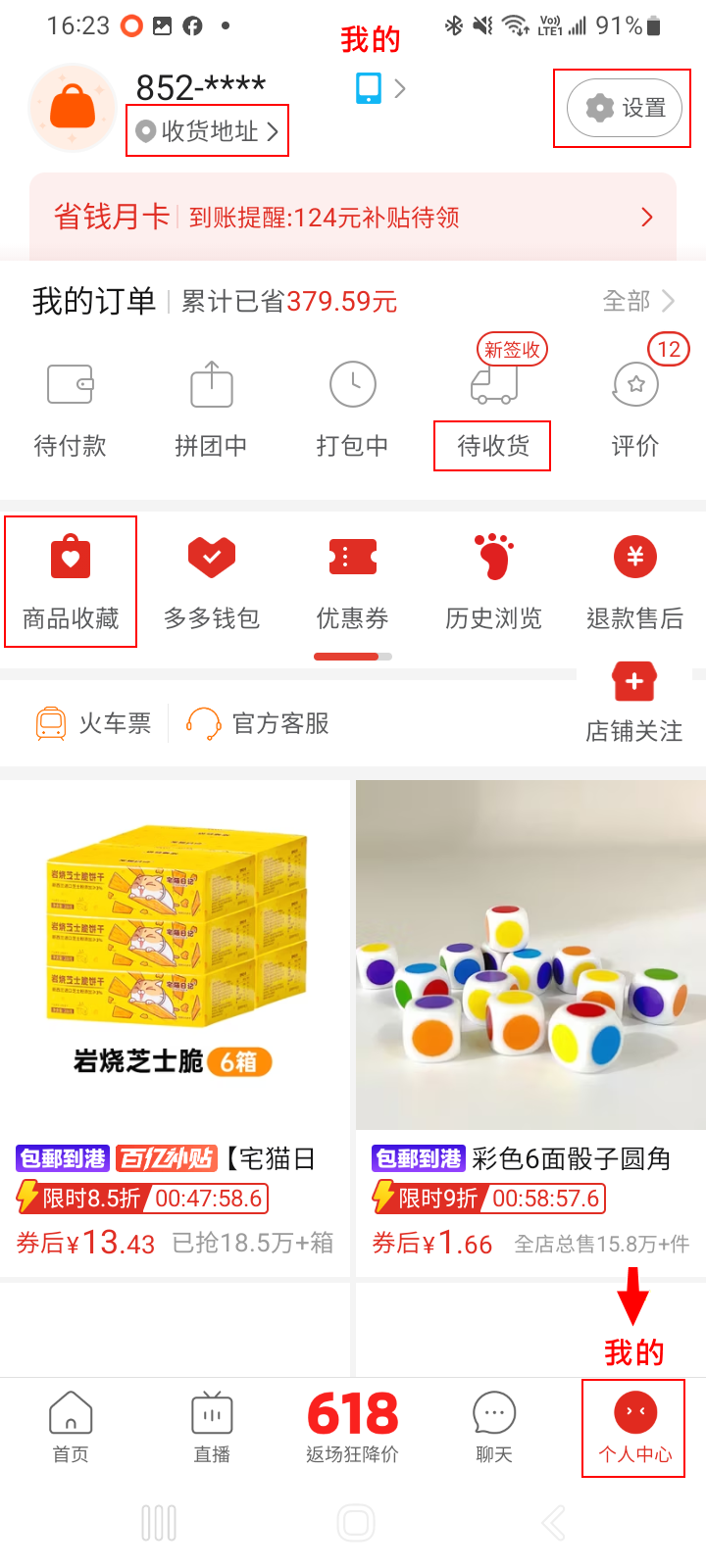
Task: Switch to the 聊天 tab
Action: (494, 1427)
